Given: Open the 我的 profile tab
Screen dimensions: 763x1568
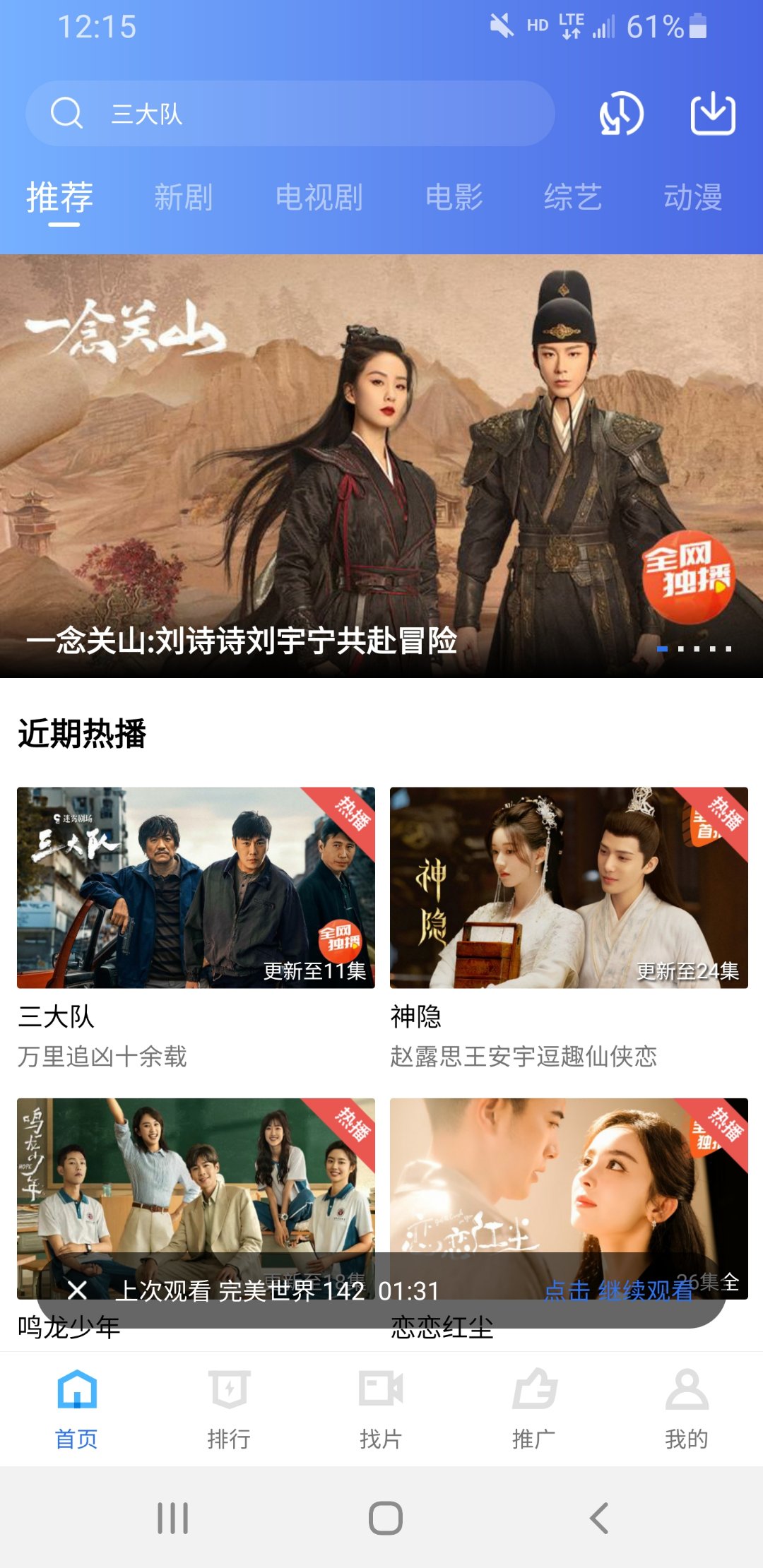Looking at the screenshot, I should (686, 1407).
